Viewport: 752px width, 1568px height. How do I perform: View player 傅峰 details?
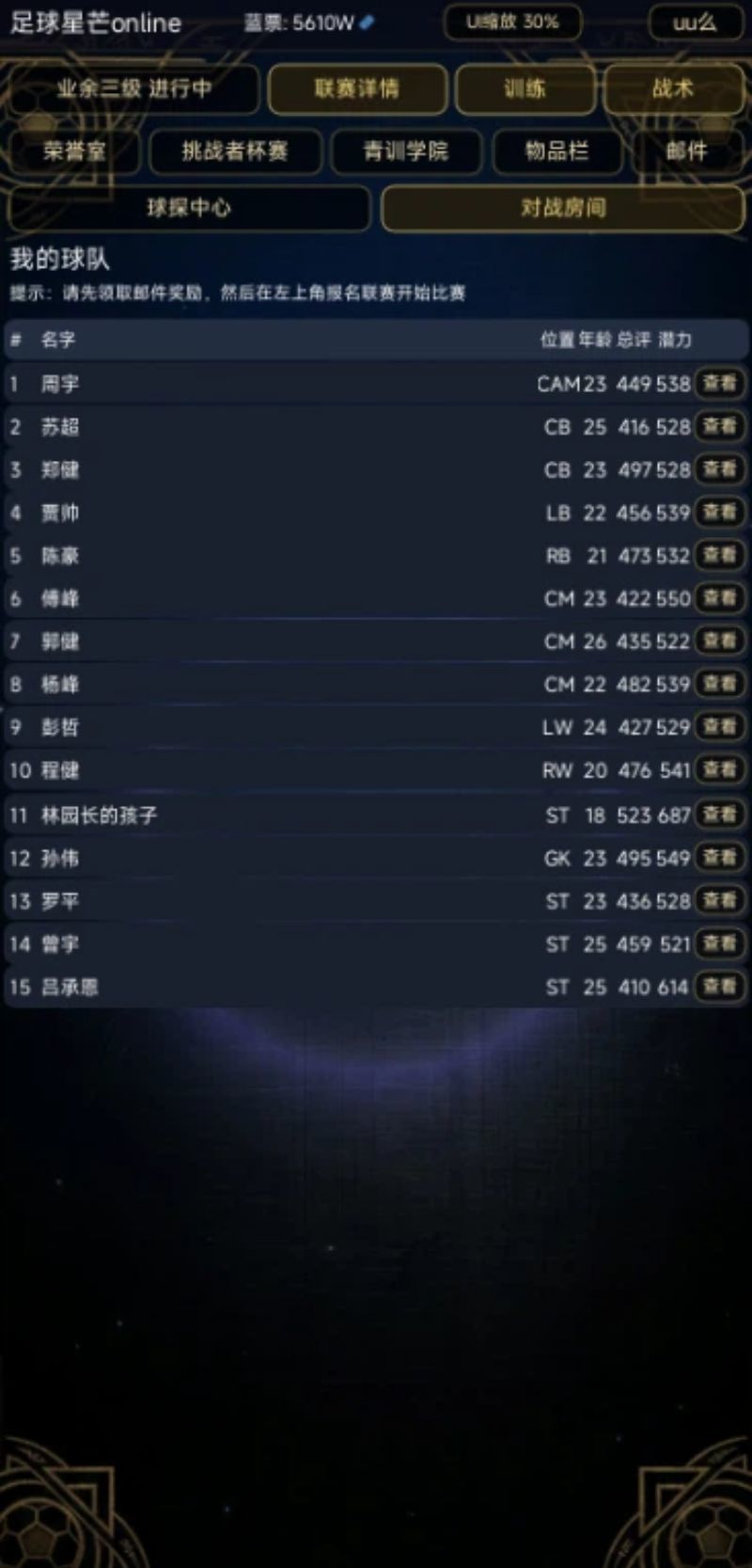pyautogui.click(x=720, y=597)
